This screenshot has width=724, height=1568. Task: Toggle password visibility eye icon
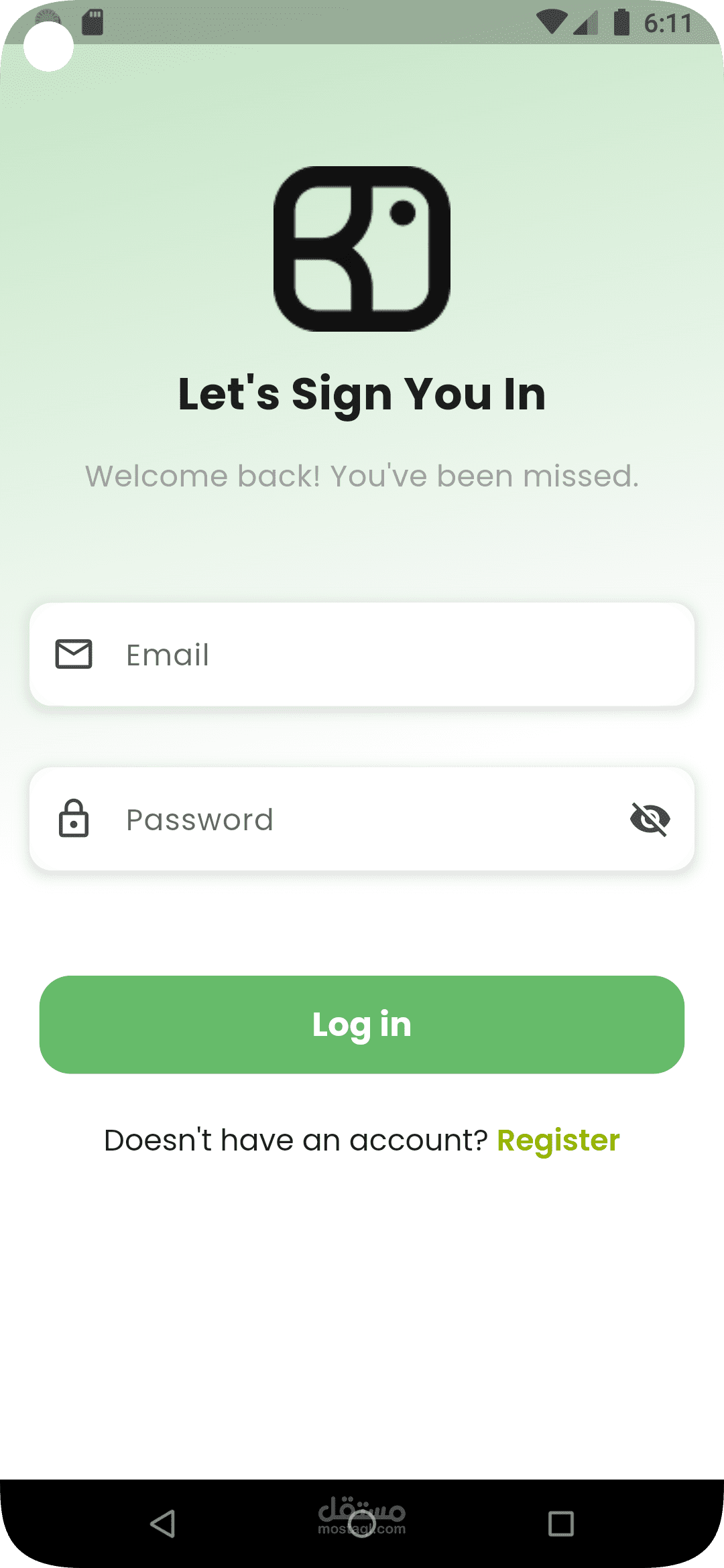coord(650,819)
